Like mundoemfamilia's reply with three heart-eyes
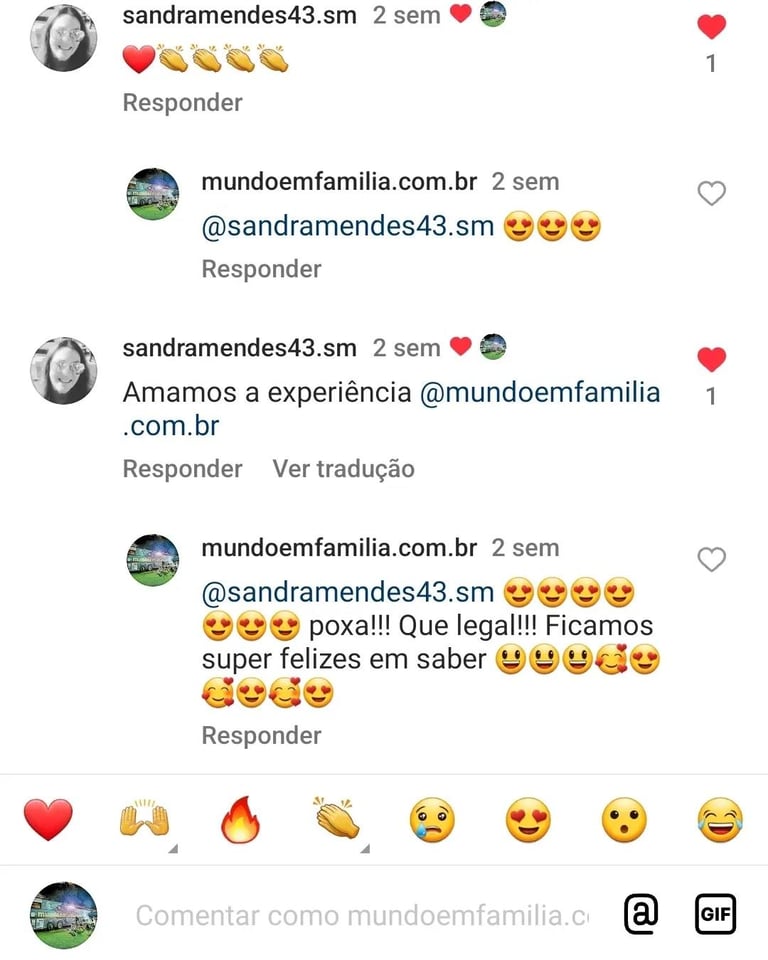Image resolution: width=768 pixels, height=960 pixels. (x=712, y=193)
